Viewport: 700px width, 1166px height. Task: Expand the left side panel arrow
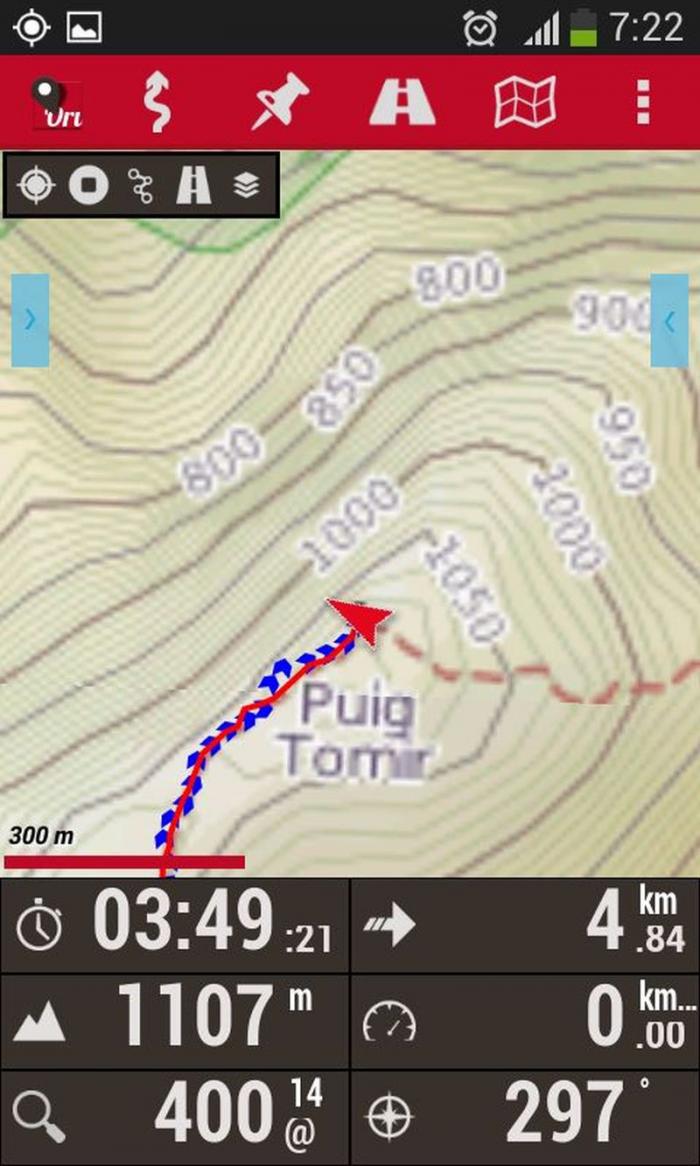[30, 321]
